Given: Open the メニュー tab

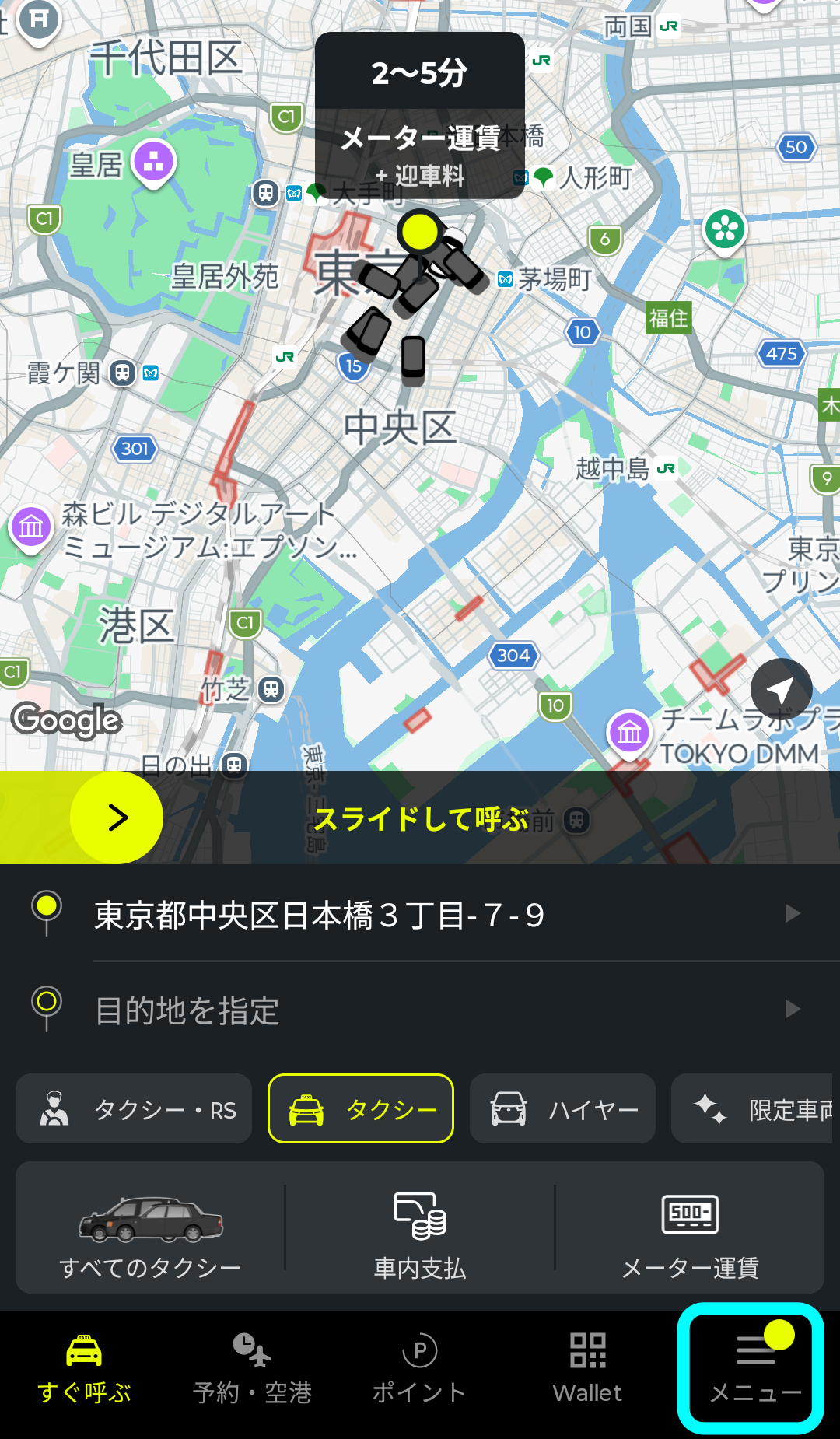Looking at the screenshot, I should (754, 1369).
